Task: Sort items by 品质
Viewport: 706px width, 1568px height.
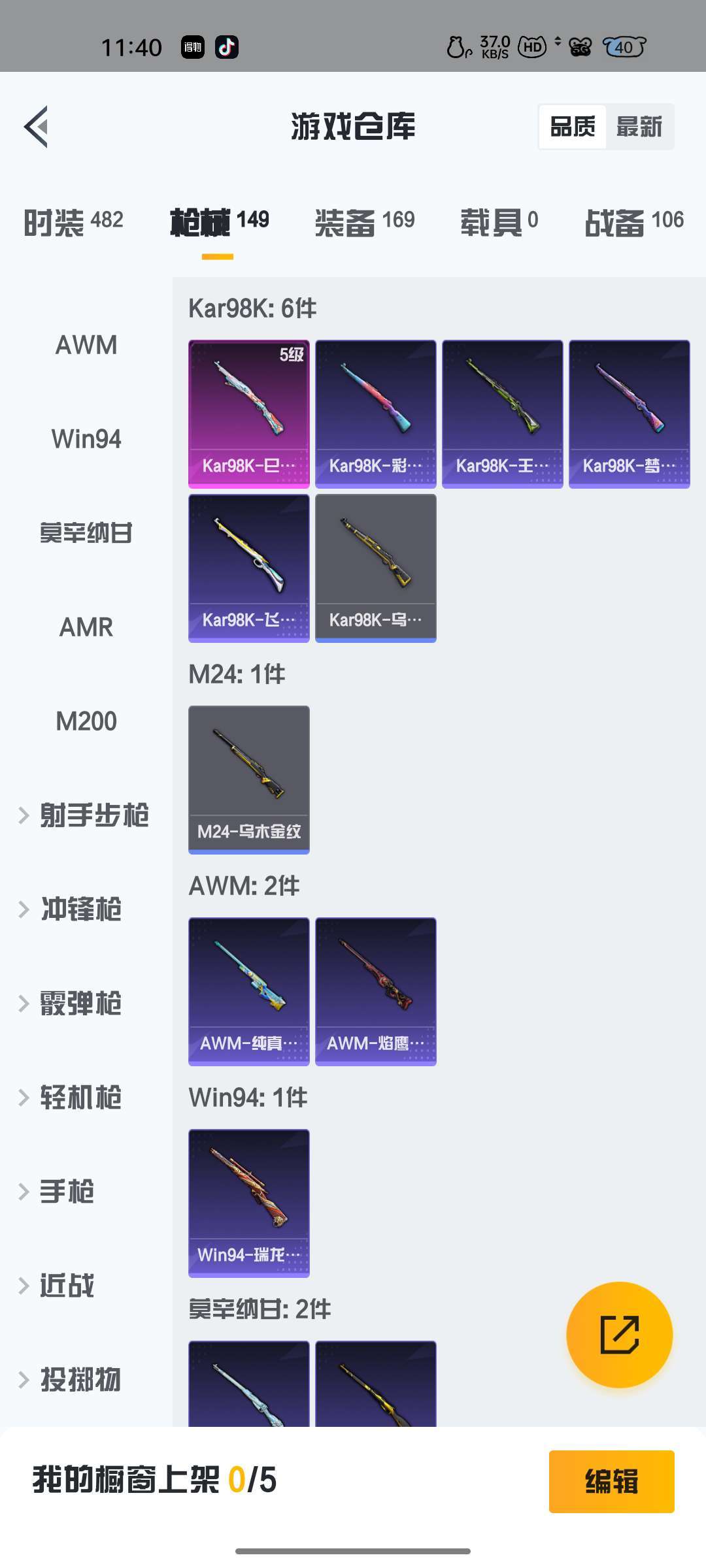Action: 573,127
